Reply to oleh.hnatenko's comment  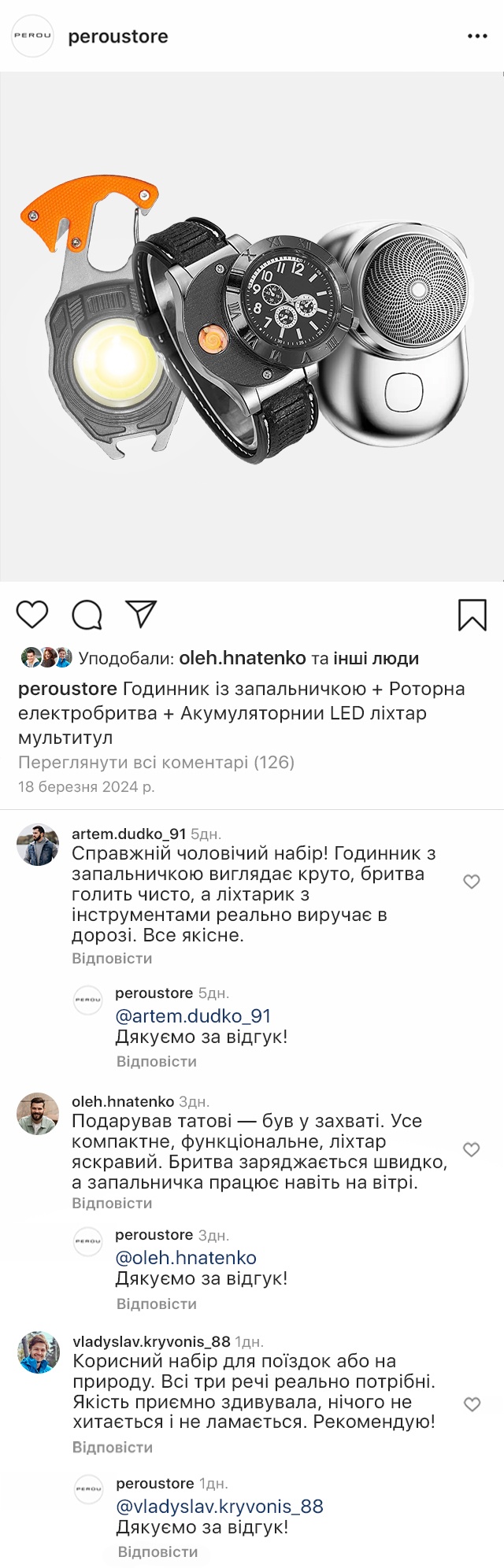[112, 1203]
